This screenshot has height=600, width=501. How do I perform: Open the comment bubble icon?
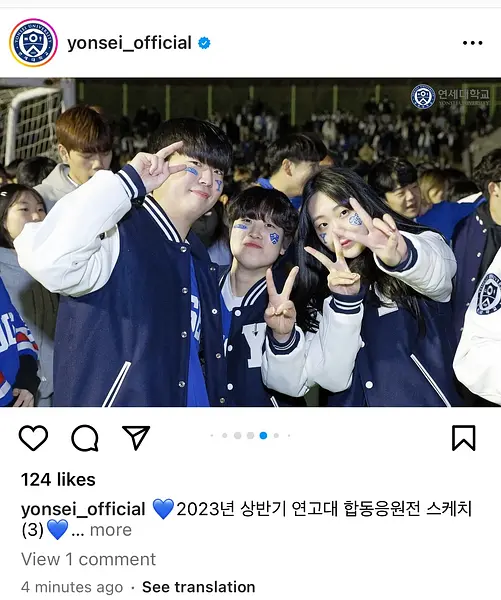[85, 438]
